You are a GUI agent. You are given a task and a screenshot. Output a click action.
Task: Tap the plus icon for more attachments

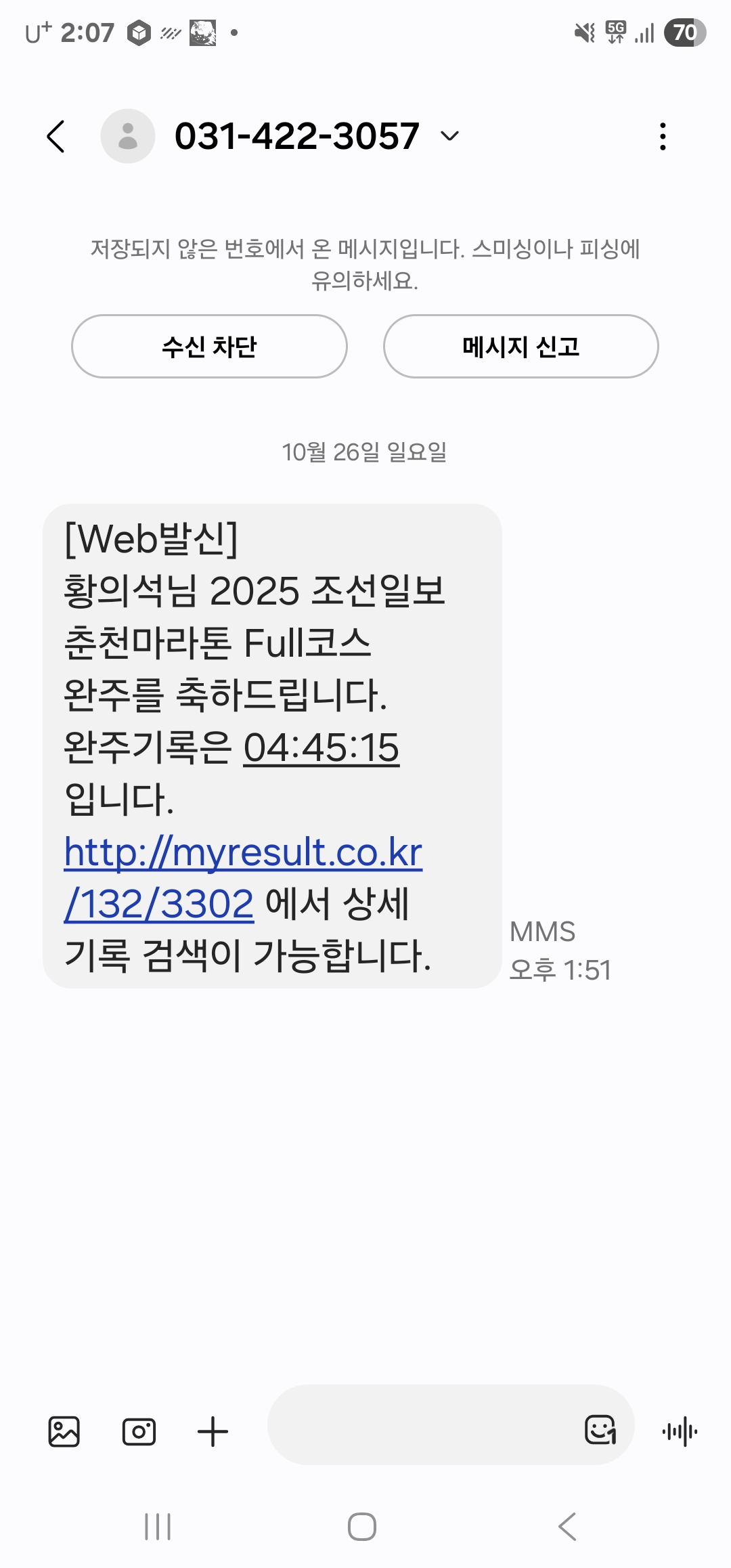point(213,1431)
